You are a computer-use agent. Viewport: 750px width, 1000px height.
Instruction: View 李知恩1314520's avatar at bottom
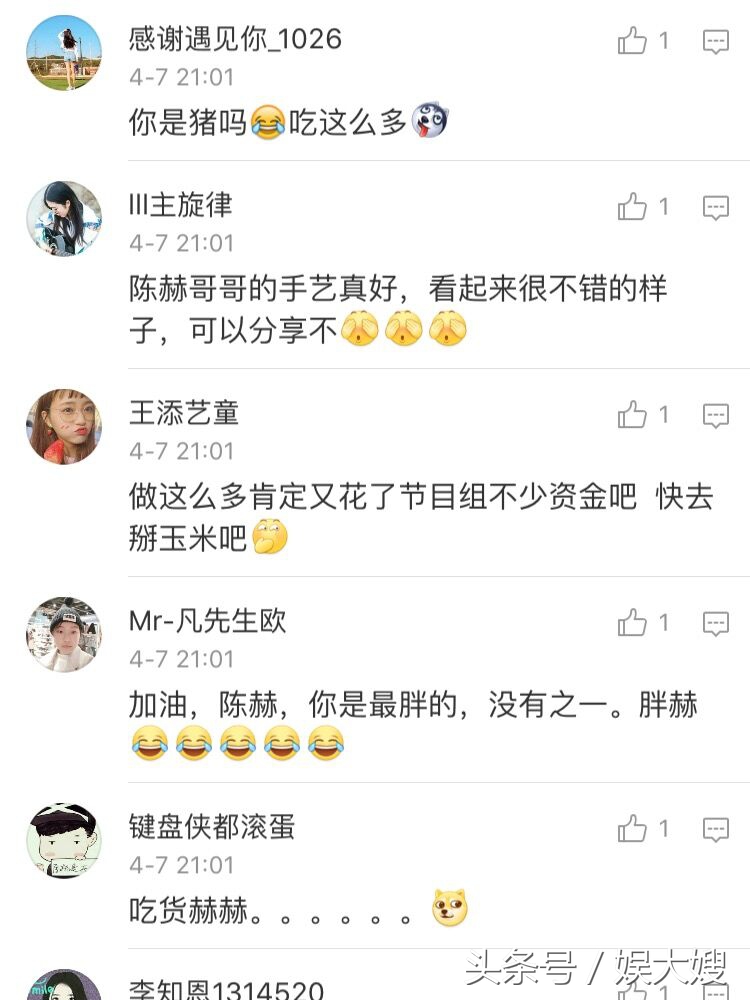[x=63, y=990]
